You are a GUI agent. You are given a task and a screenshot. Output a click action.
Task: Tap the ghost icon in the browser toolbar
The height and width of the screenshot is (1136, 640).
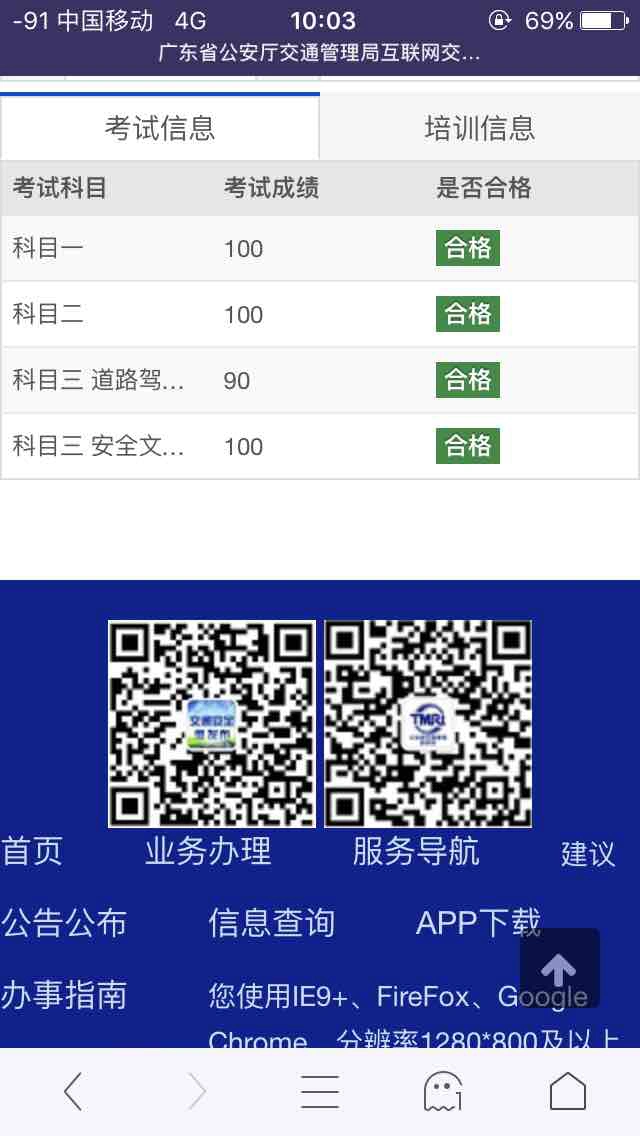(x=443, y=1091)
